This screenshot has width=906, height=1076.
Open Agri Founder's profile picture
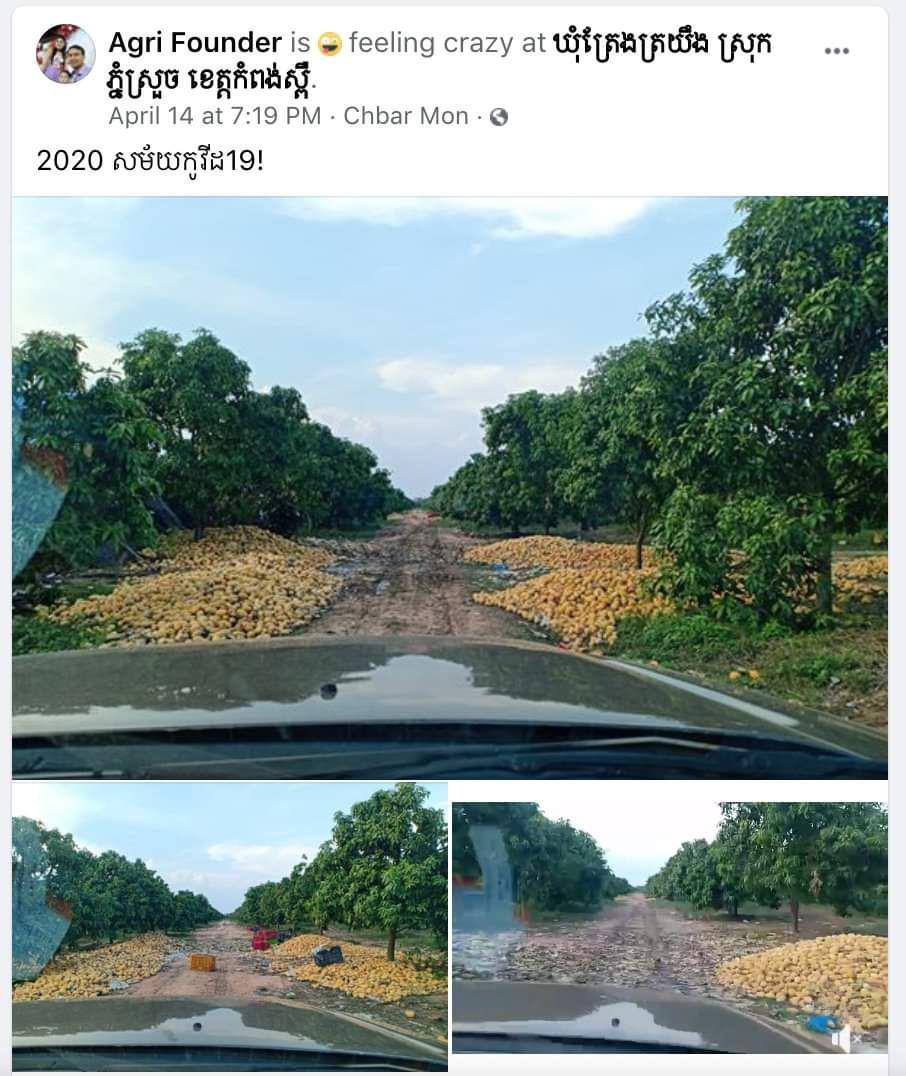(x=65, y=54)
